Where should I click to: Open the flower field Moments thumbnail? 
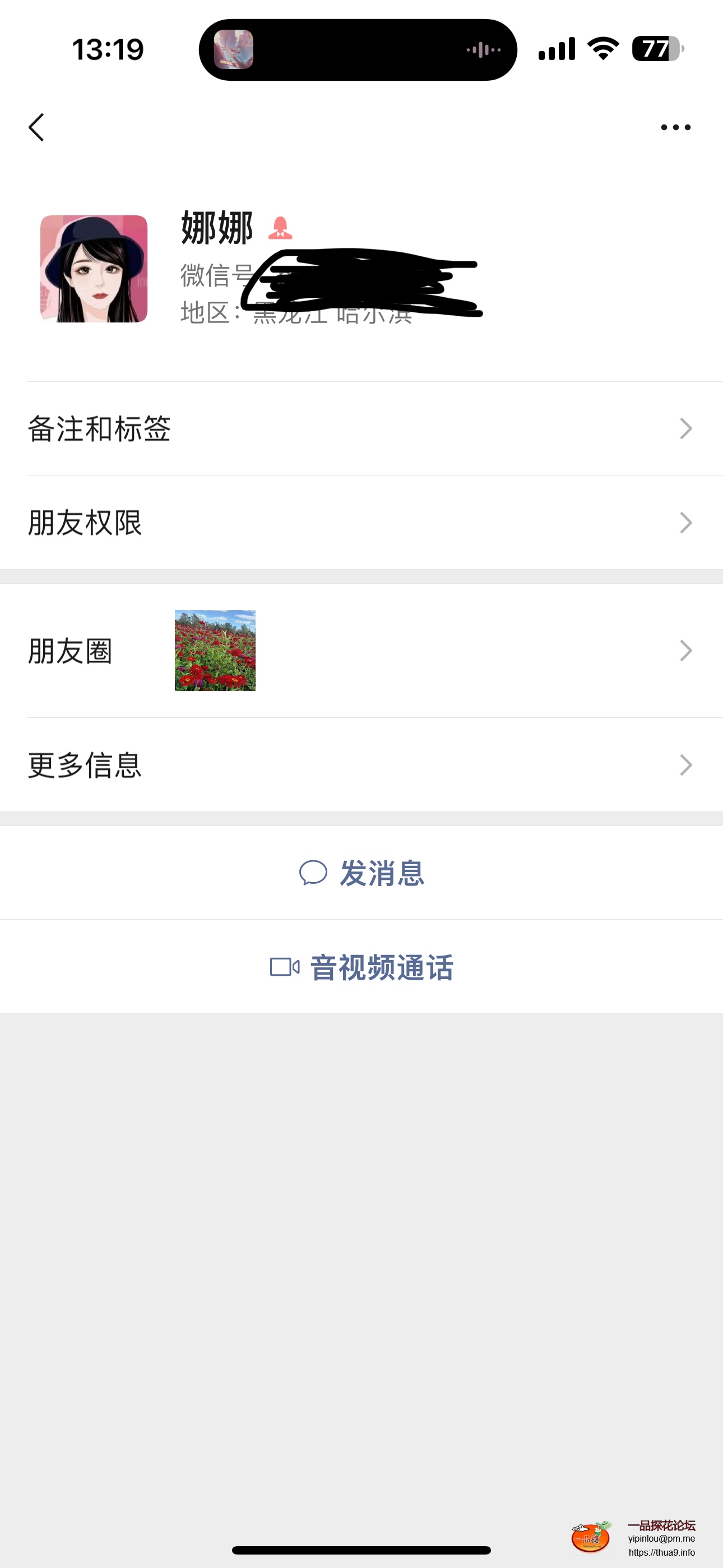[x=215, y=651]
